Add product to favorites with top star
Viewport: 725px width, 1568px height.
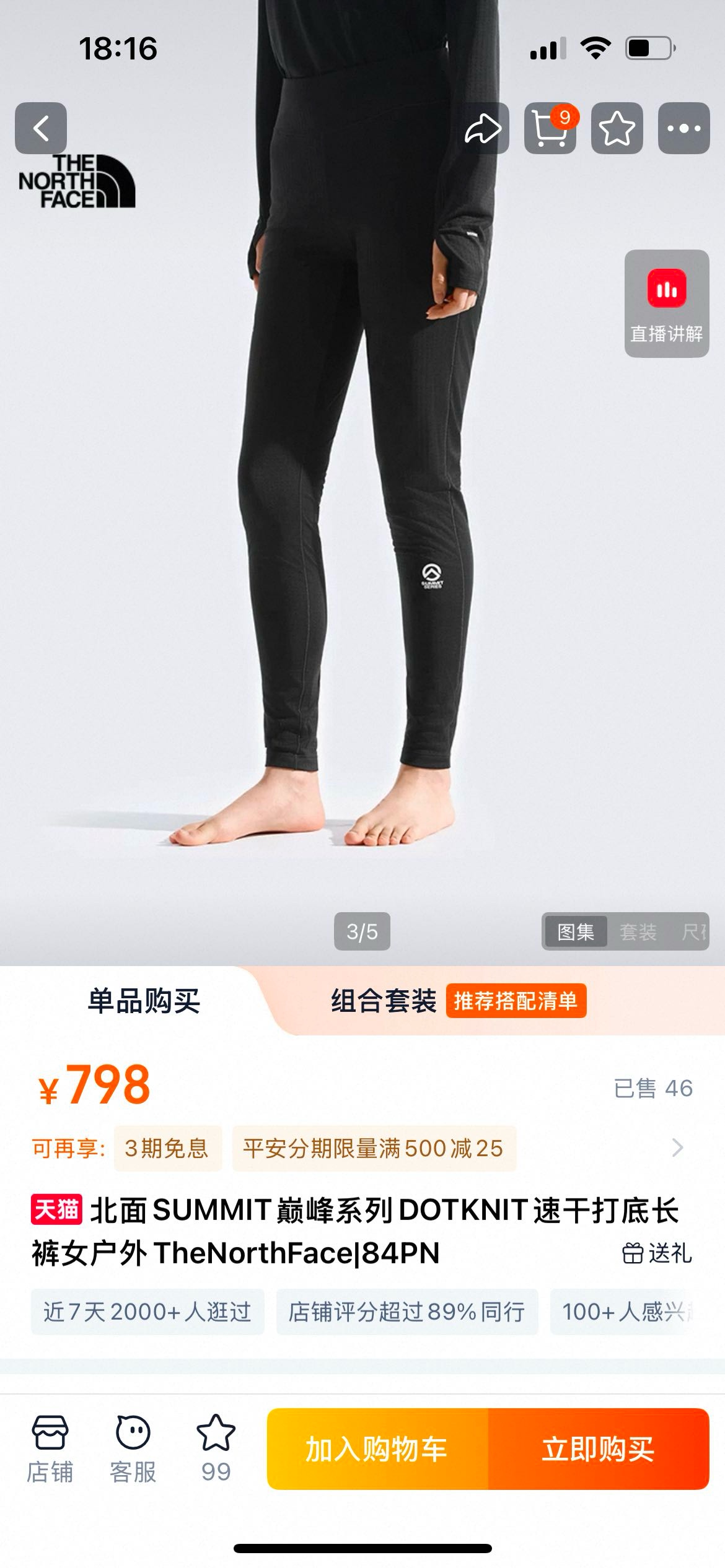point(617,128)
